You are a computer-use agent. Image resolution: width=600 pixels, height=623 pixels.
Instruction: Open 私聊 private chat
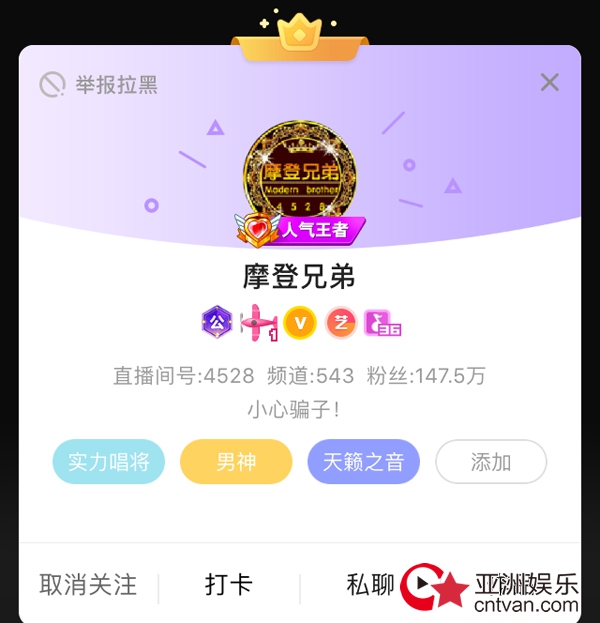pyautogui.click(x=370, y=585)
